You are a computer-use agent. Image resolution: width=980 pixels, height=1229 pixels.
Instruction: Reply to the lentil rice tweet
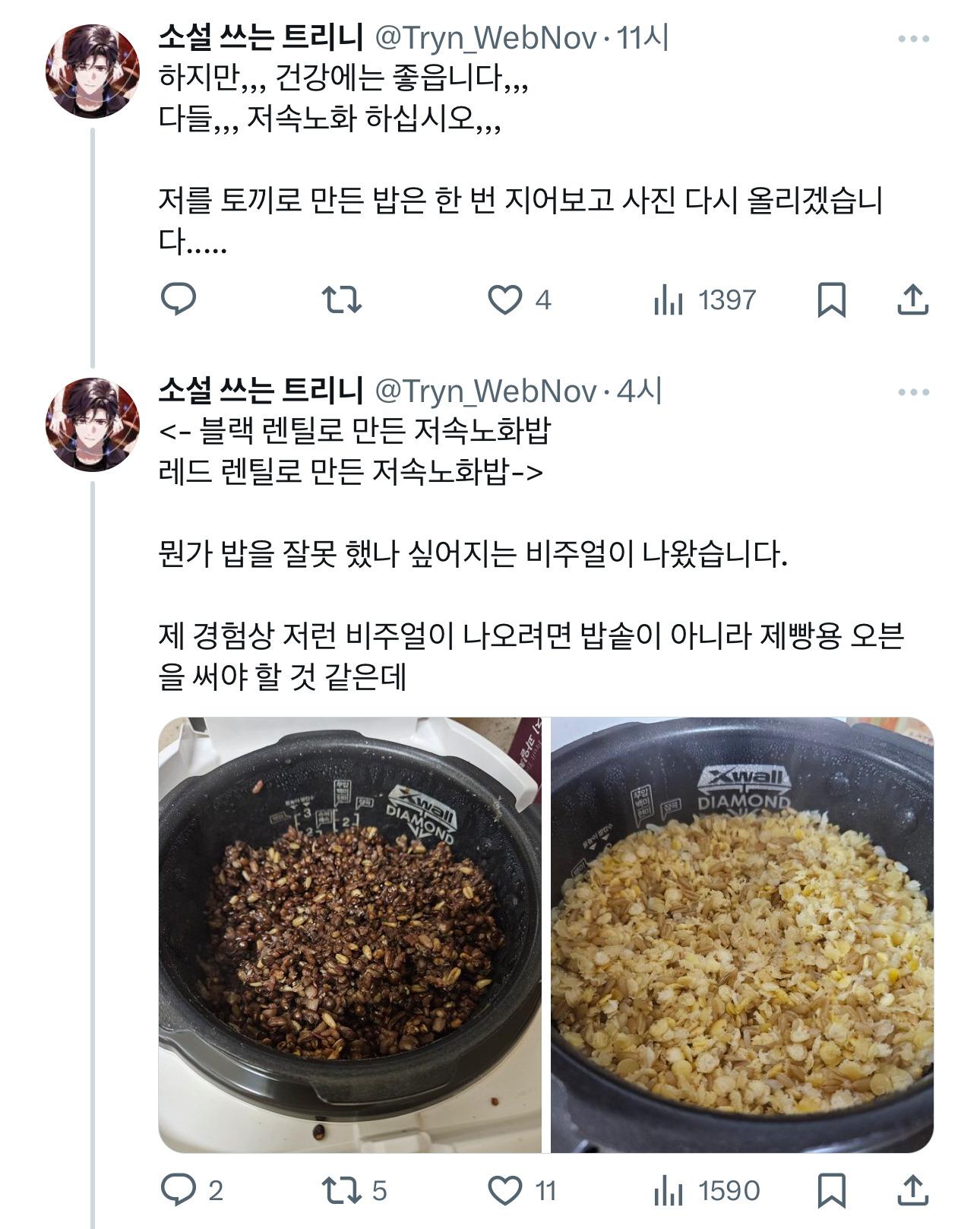click(x=179, y=1189)
